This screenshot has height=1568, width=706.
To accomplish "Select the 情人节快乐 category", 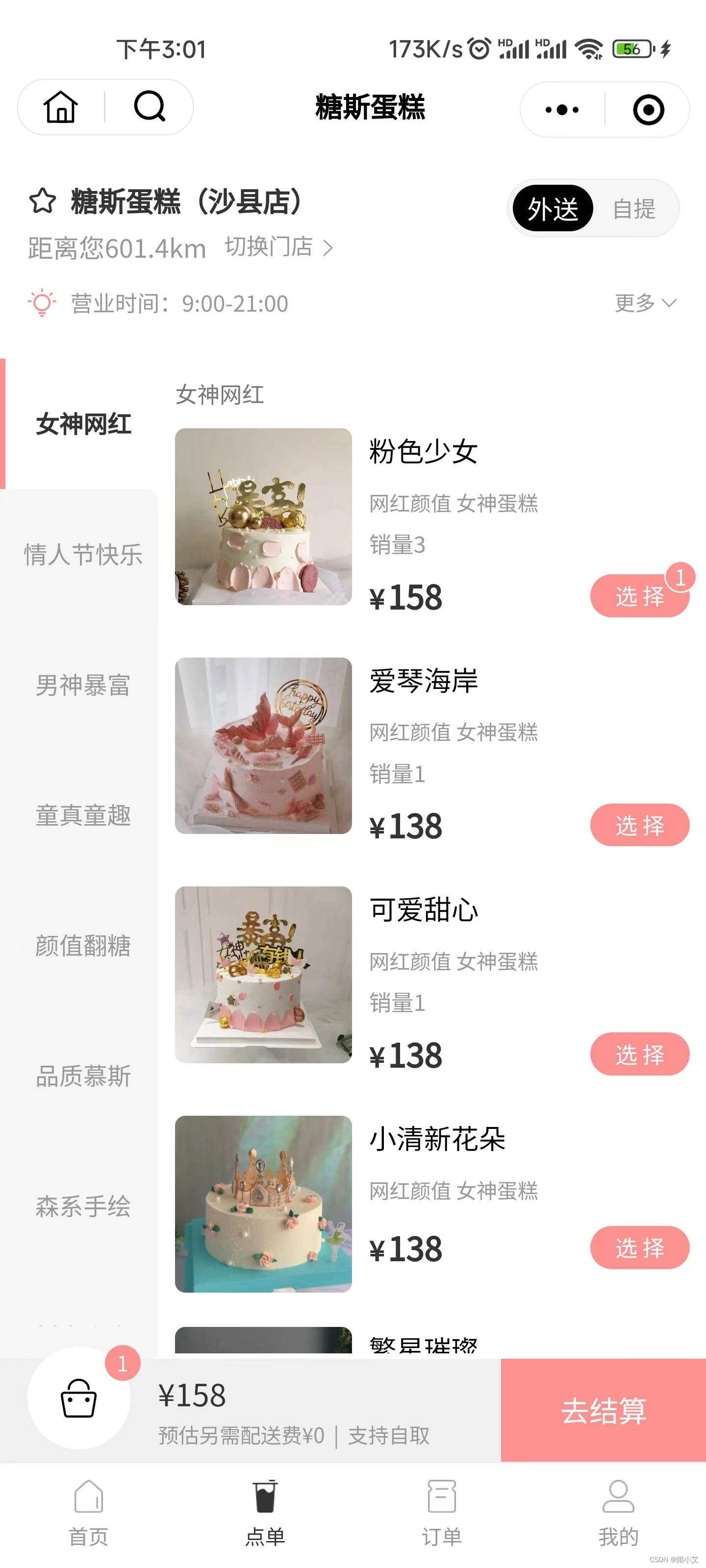I will (x=83, y=555).
